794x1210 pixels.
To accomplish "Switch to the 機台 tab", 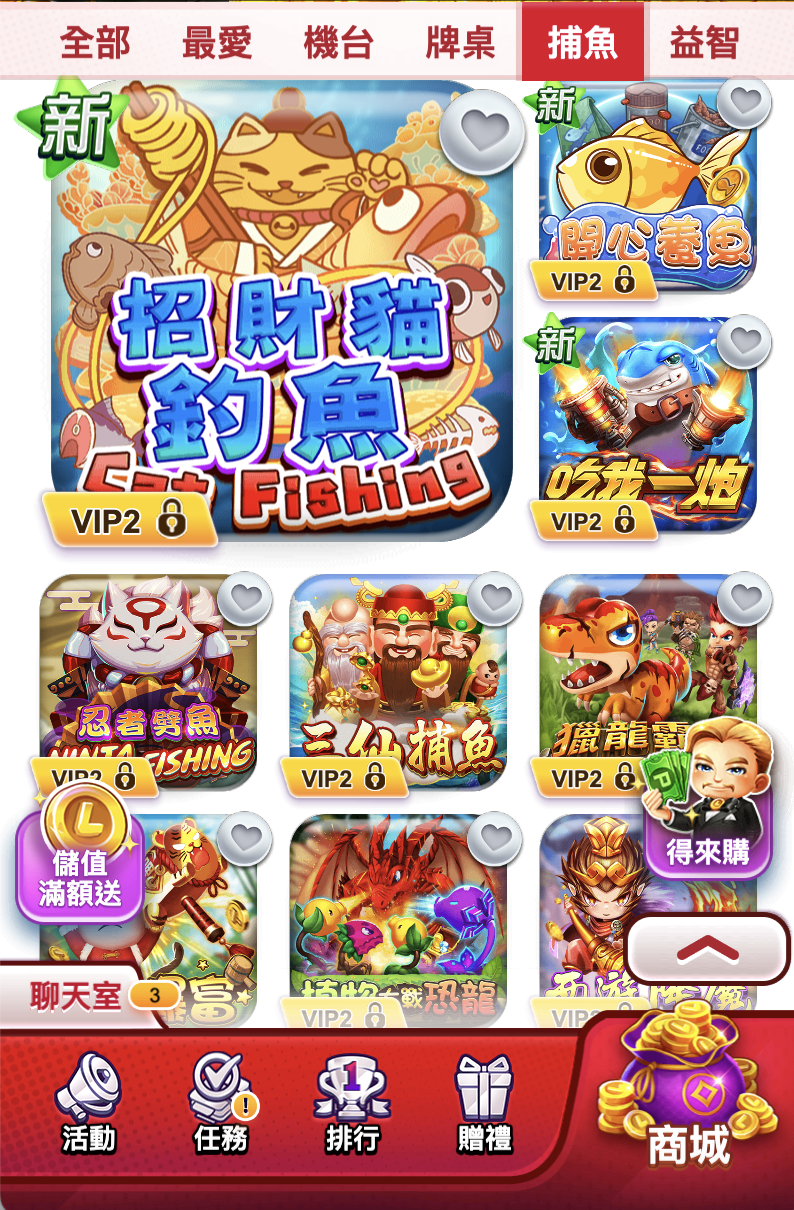I will pos(339,44).
